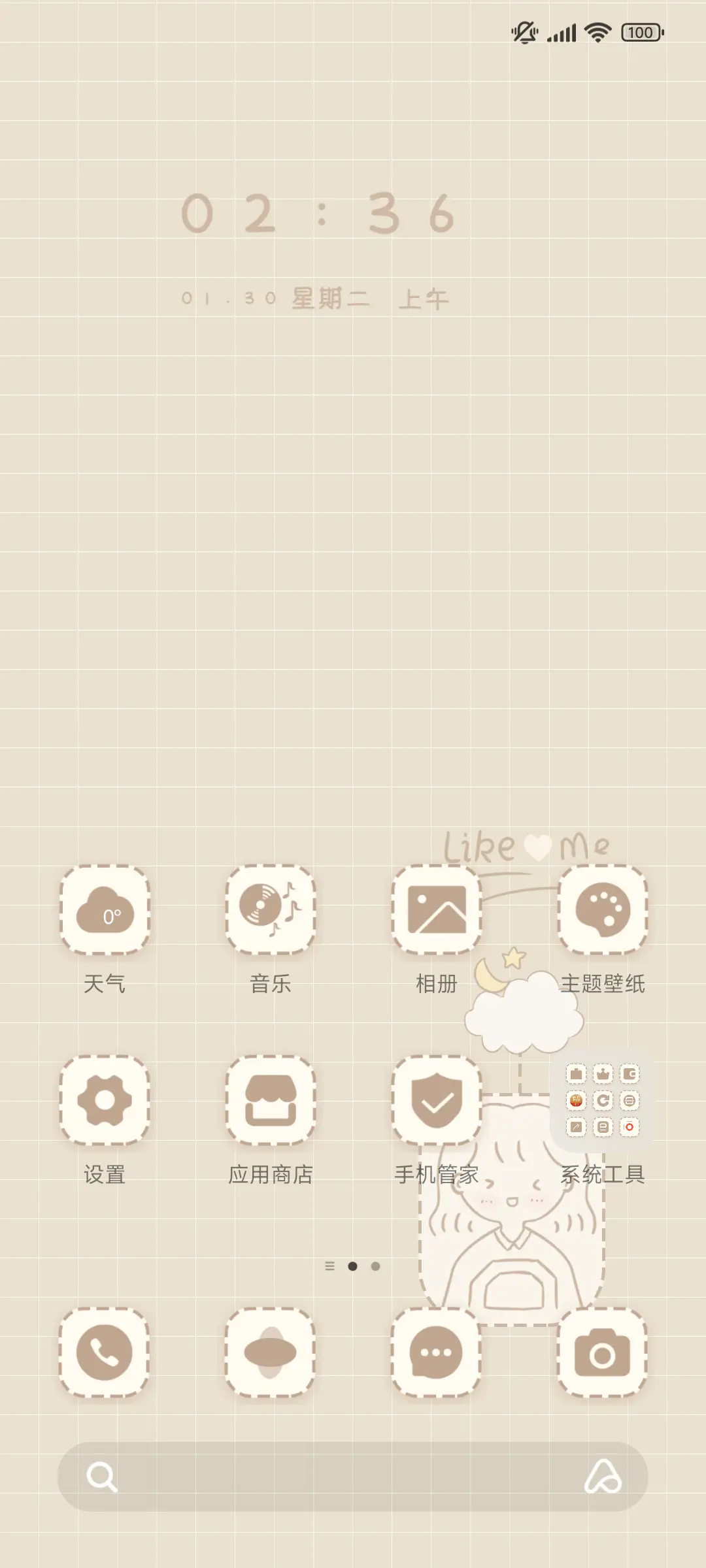The image size is (706, 1568).
Task: Select the red recorder mini icon inside System Tools
Action: [x=629, y=1126]
